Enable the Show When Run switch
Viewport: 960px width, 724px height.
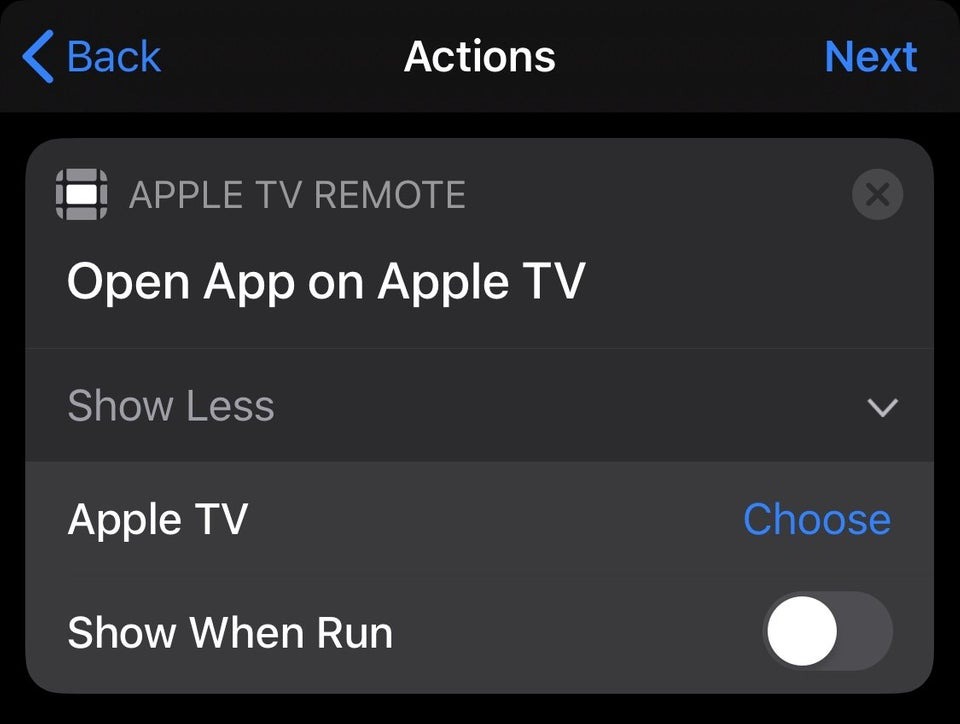click(827, 633)
